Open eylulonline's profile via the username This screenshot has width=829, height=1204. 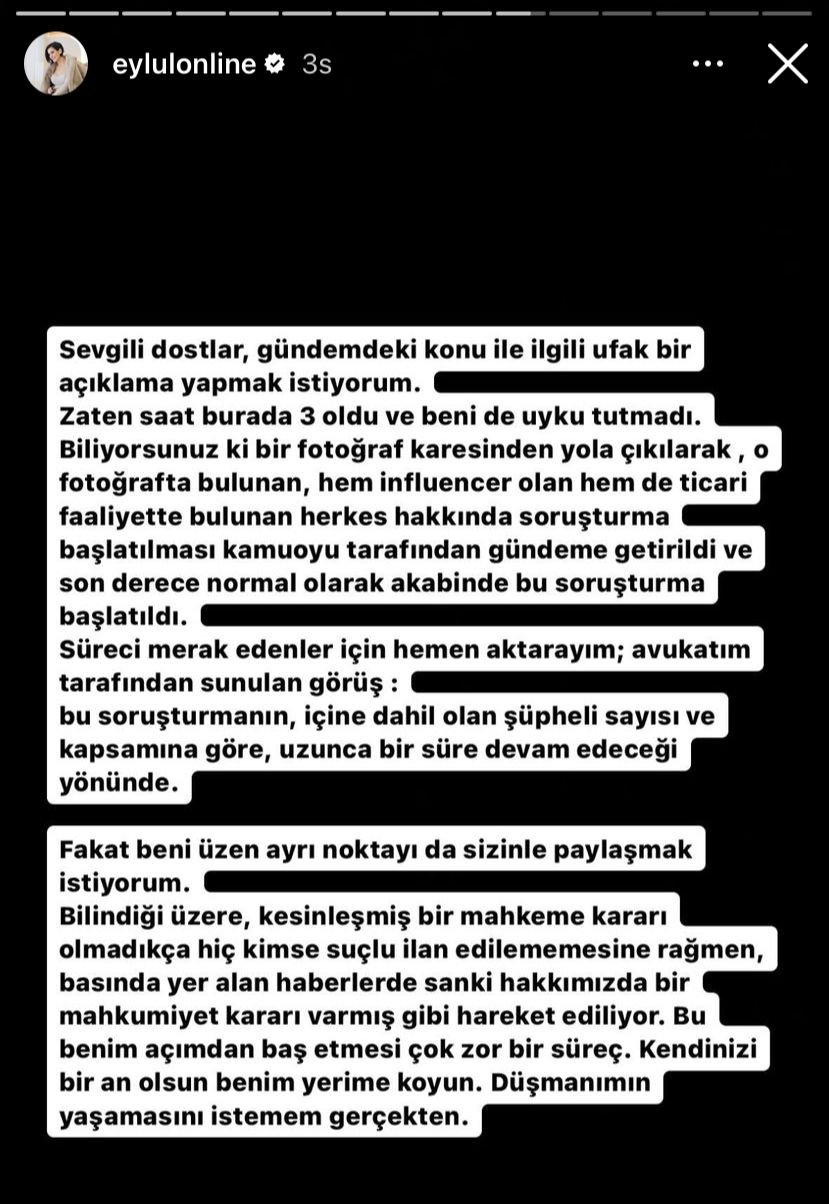click(x=185, y=63)
